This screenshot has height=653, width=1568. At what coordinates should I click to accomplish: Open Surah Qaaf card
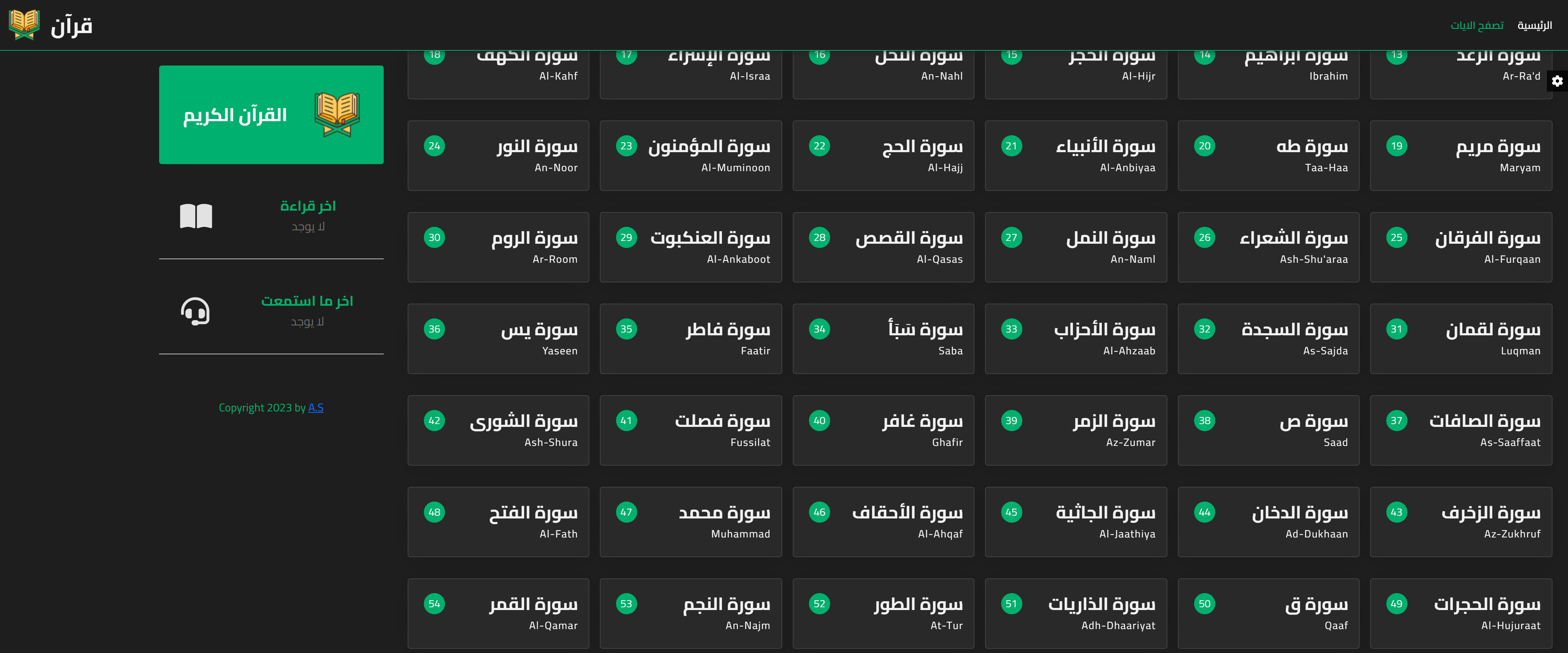(1268, 613)
